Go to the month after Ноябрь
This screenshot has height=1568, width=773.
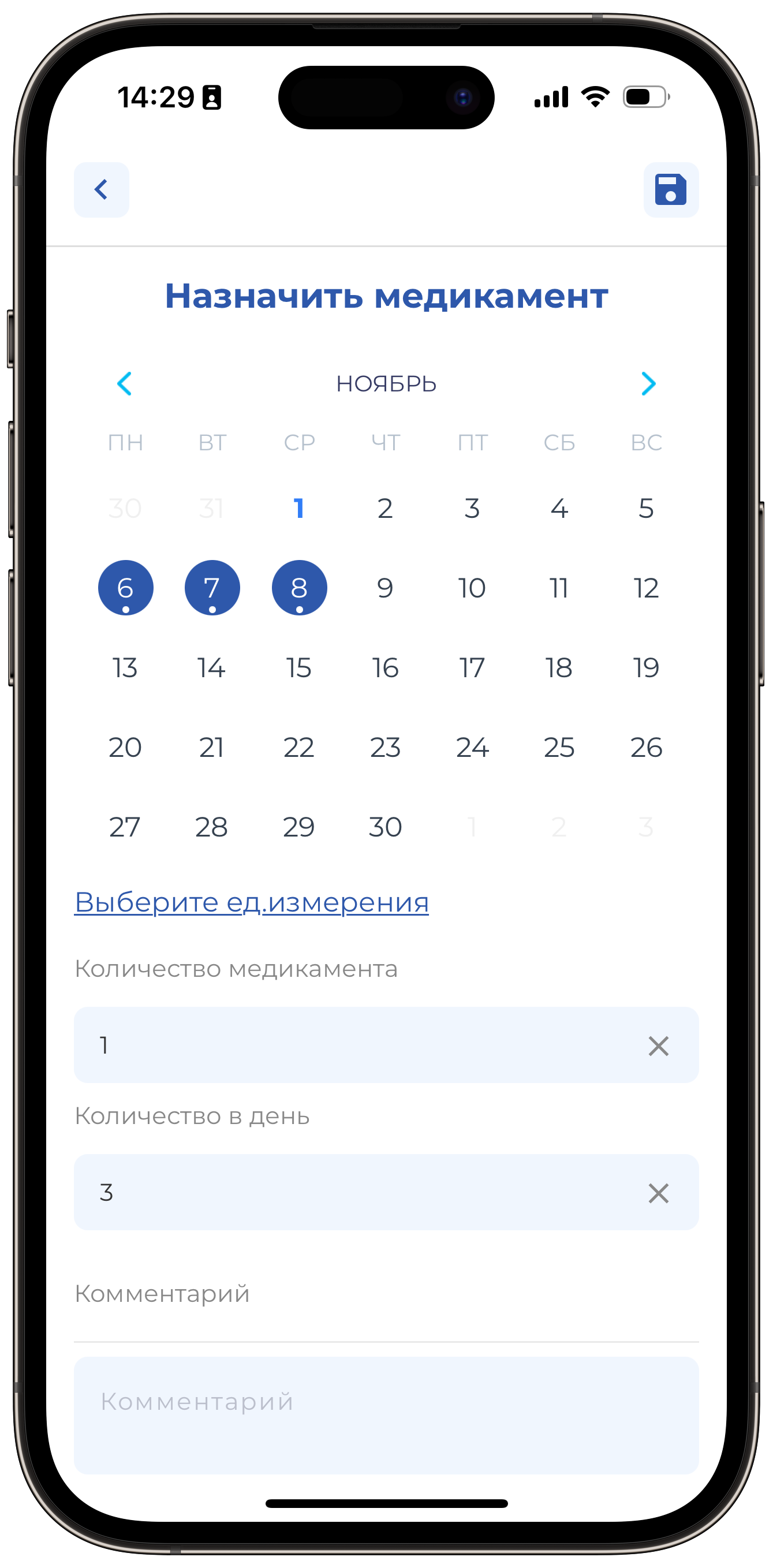point(648,383)
